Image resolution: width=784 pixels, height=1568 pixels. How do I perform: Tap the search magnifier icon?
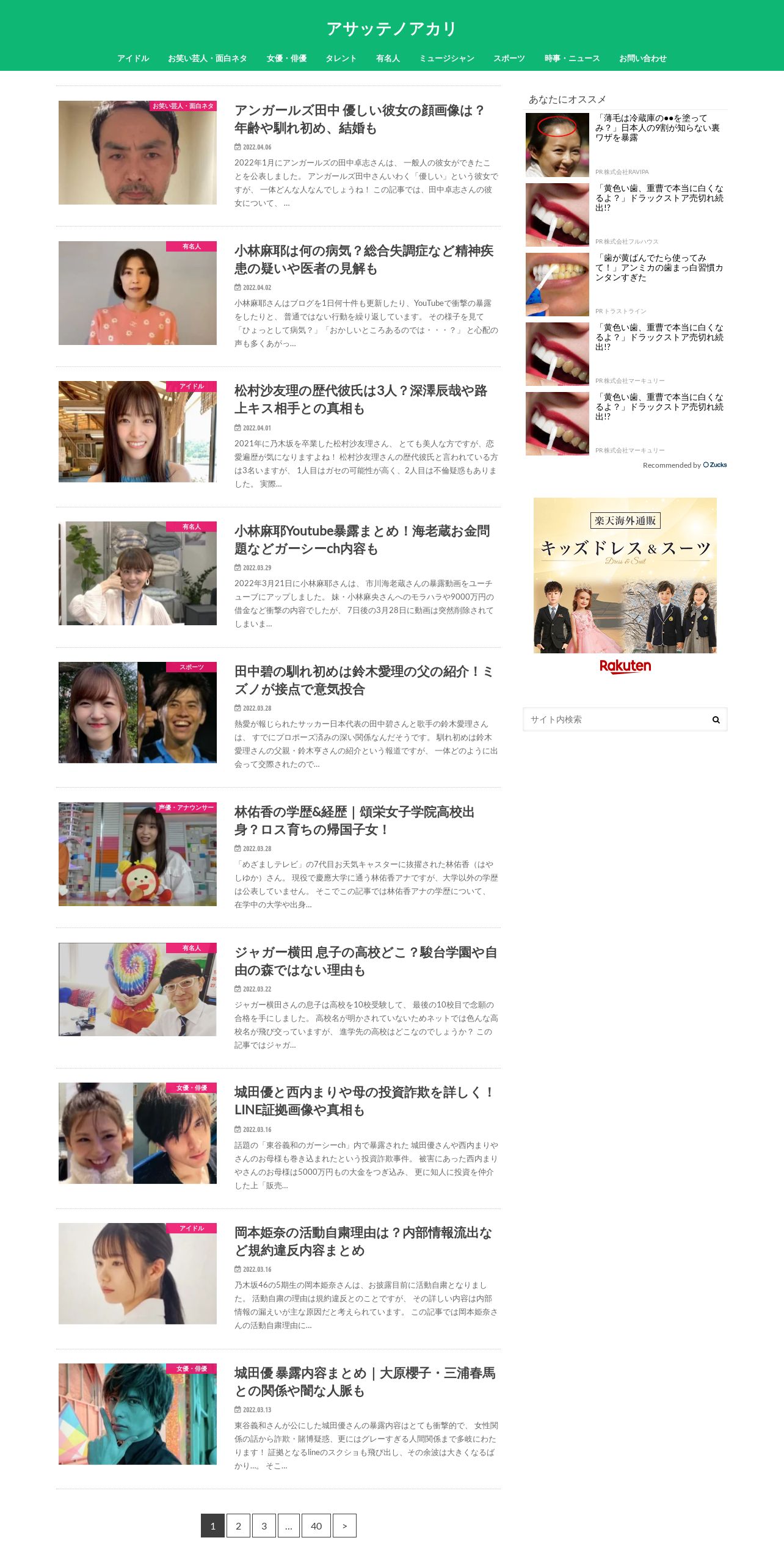[716, 720]
